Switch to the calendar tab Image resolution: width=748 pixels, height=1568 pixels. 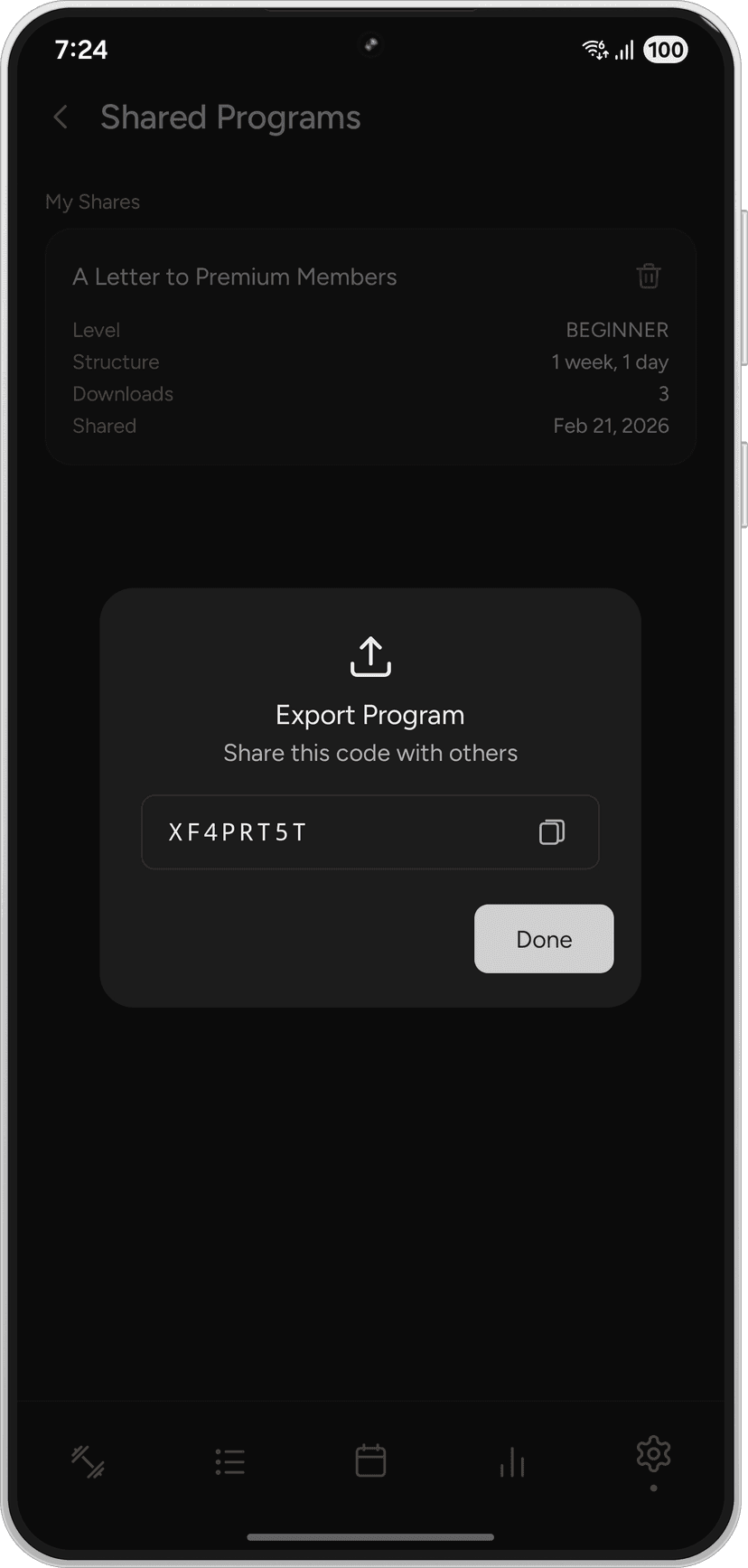[x=370, y=1461]
